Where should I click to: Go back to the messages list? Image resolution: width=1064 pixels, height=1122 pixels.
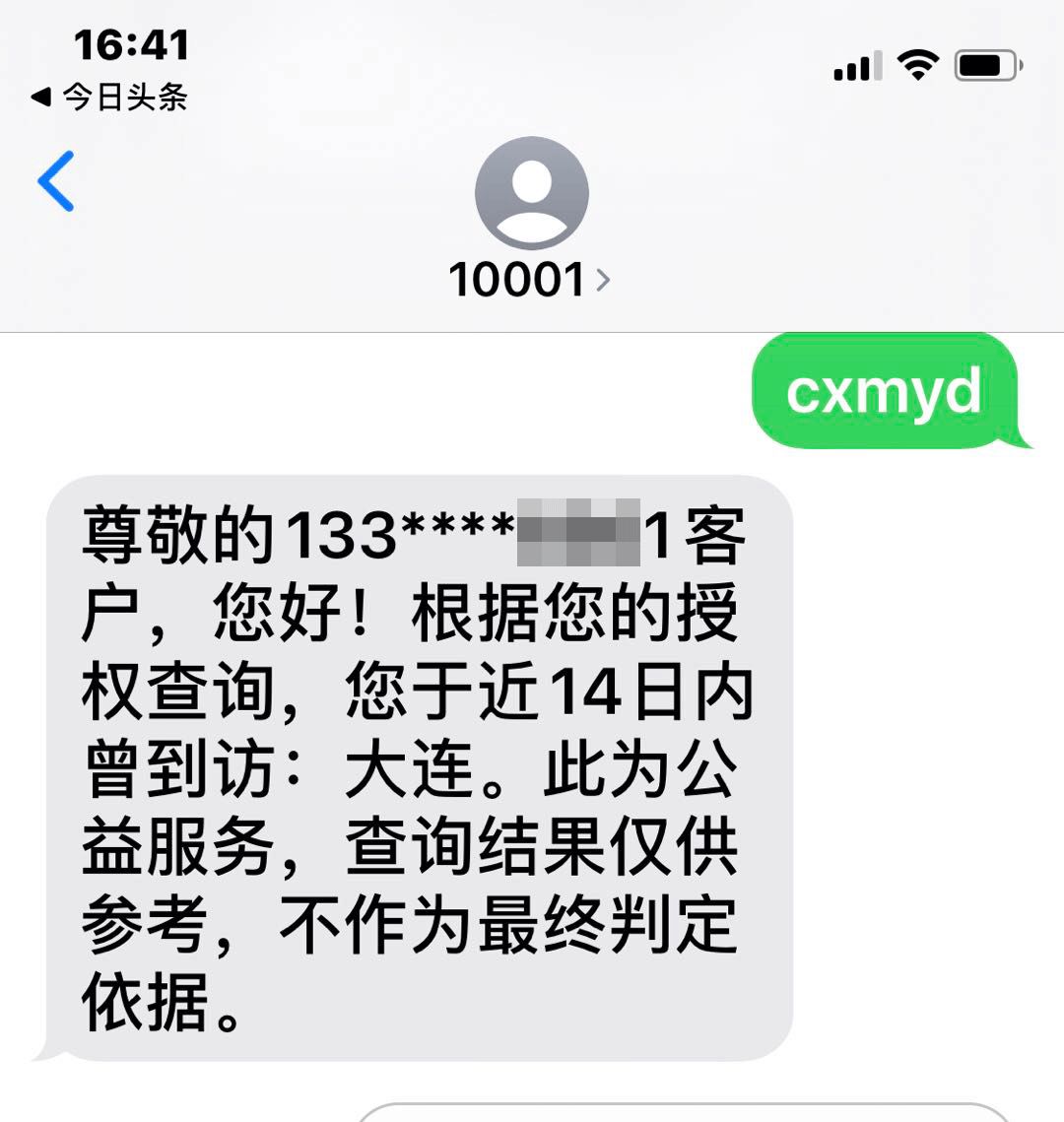click(x=56, y=181)
